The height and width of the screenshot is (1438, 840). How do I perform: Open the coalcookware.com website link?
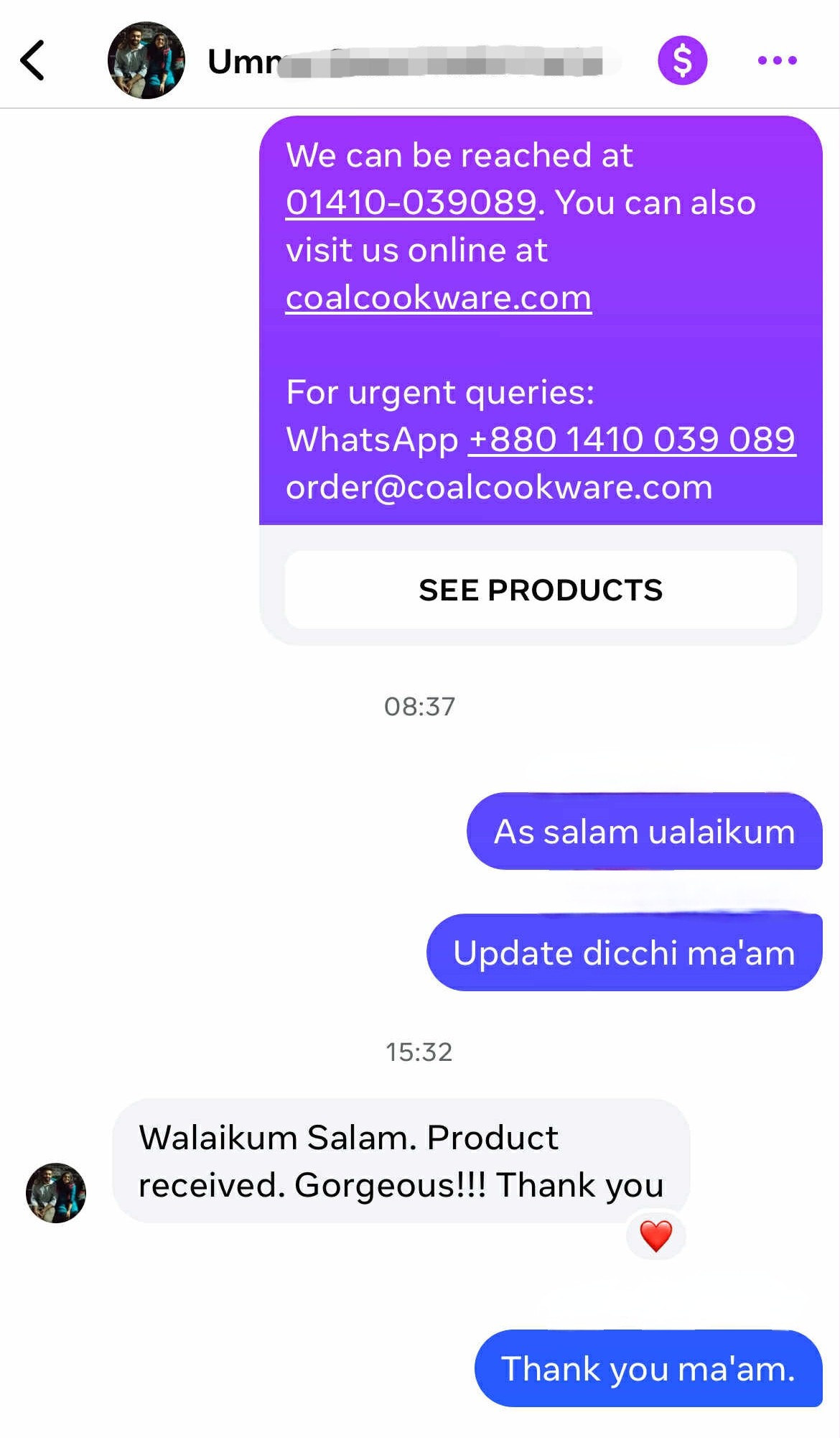438,297
